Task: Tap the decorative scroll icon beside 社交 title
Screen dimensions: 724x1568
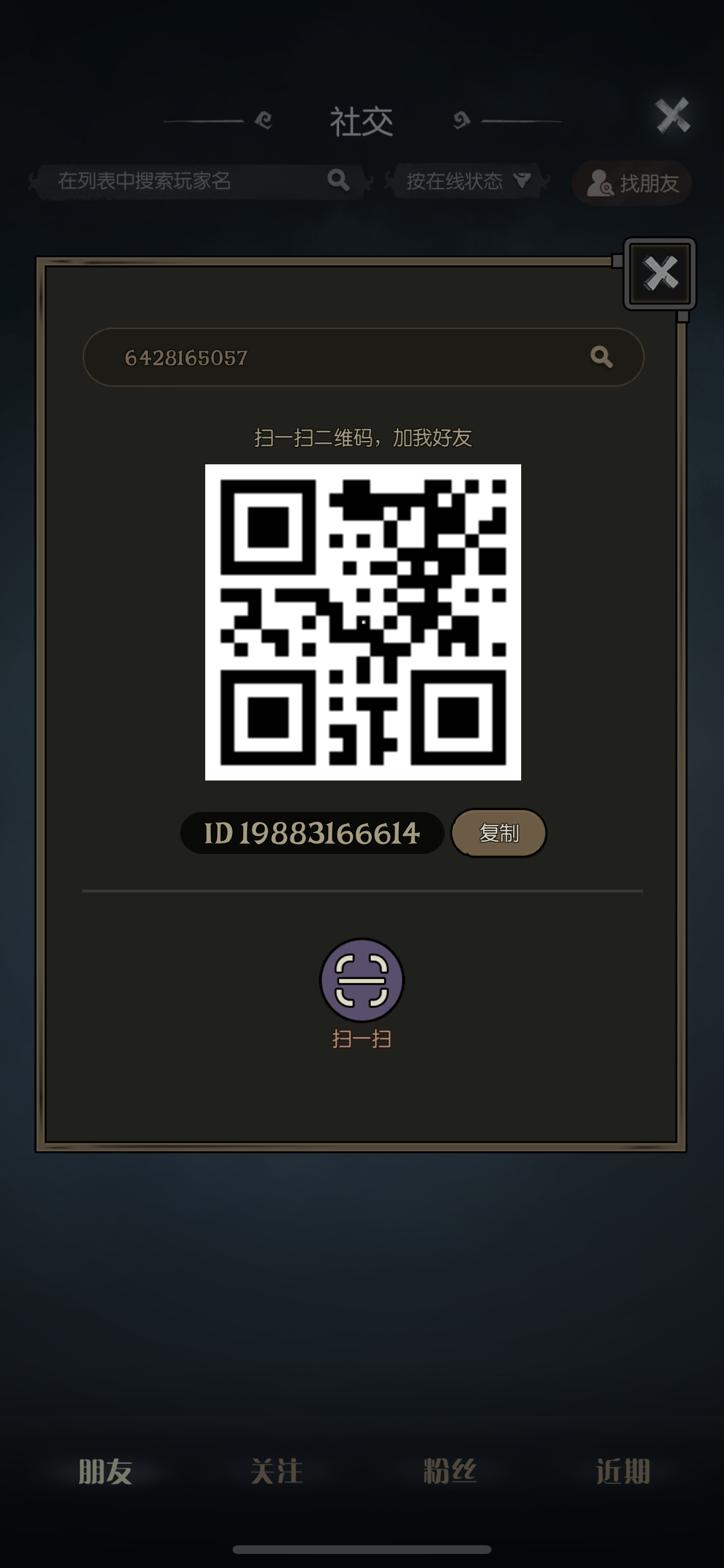Action: coord(266,121)
